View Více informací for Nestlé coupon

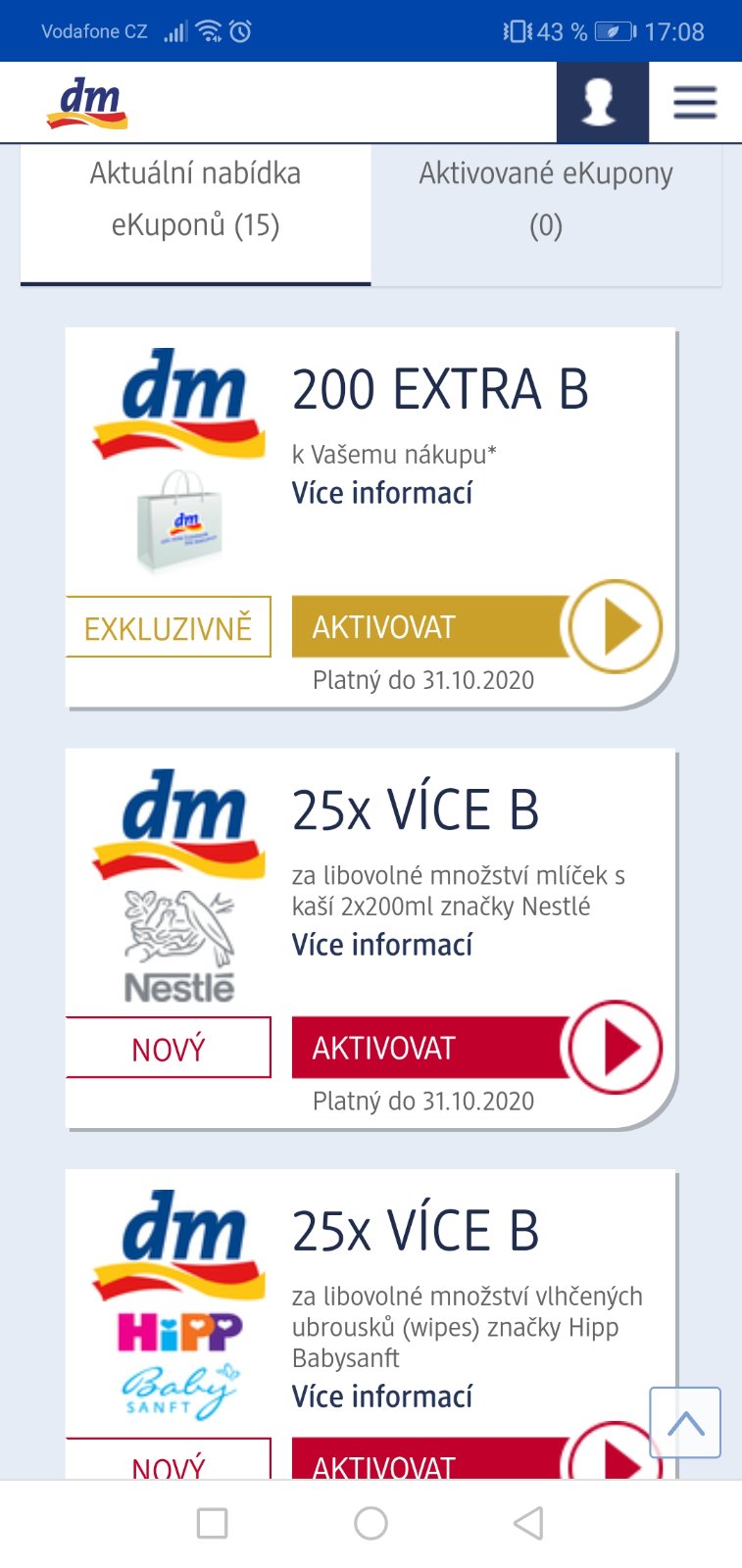[382, 945]
